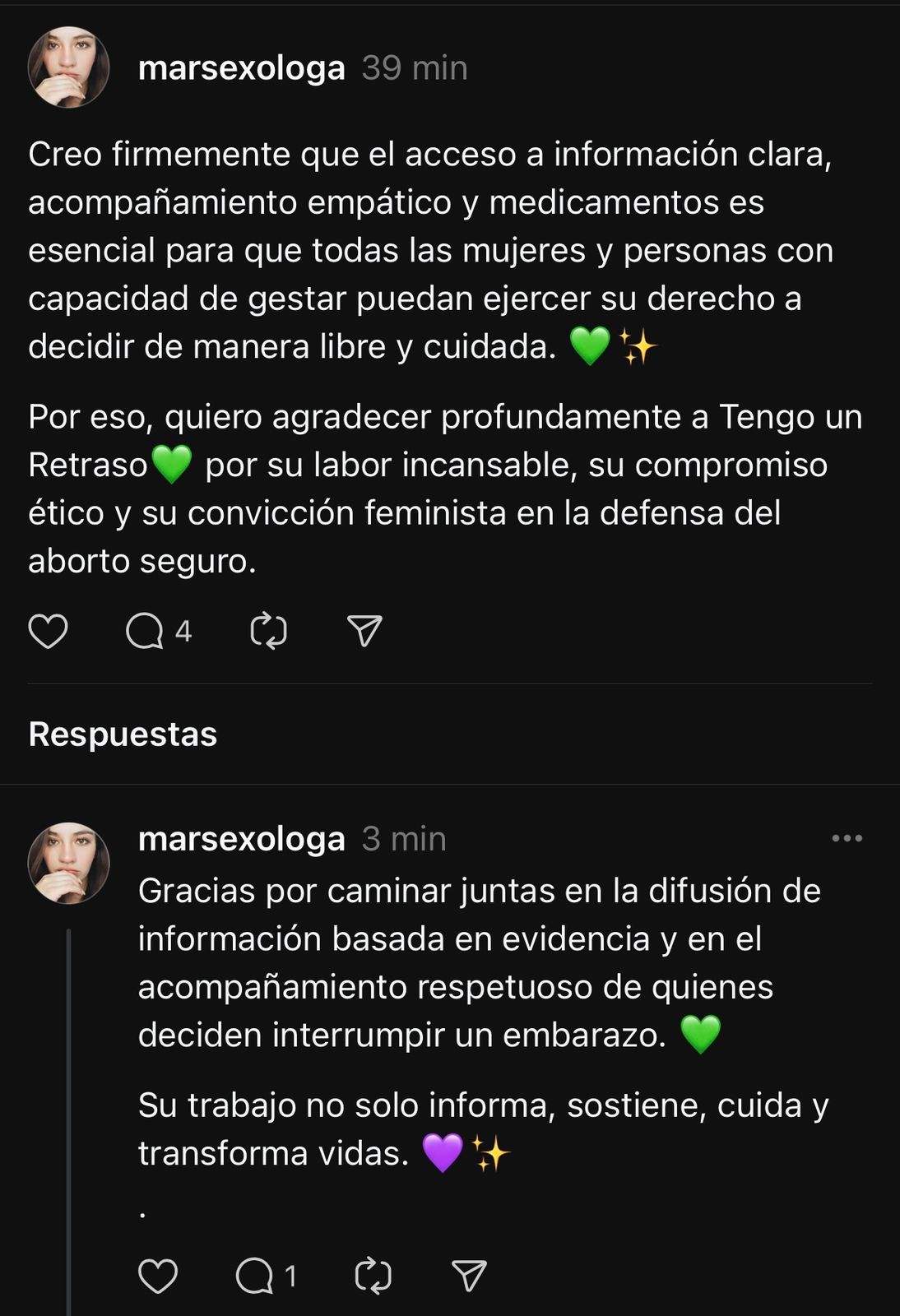Repost the 3 min reply

pyautogui.click(x=373, y=1276)
